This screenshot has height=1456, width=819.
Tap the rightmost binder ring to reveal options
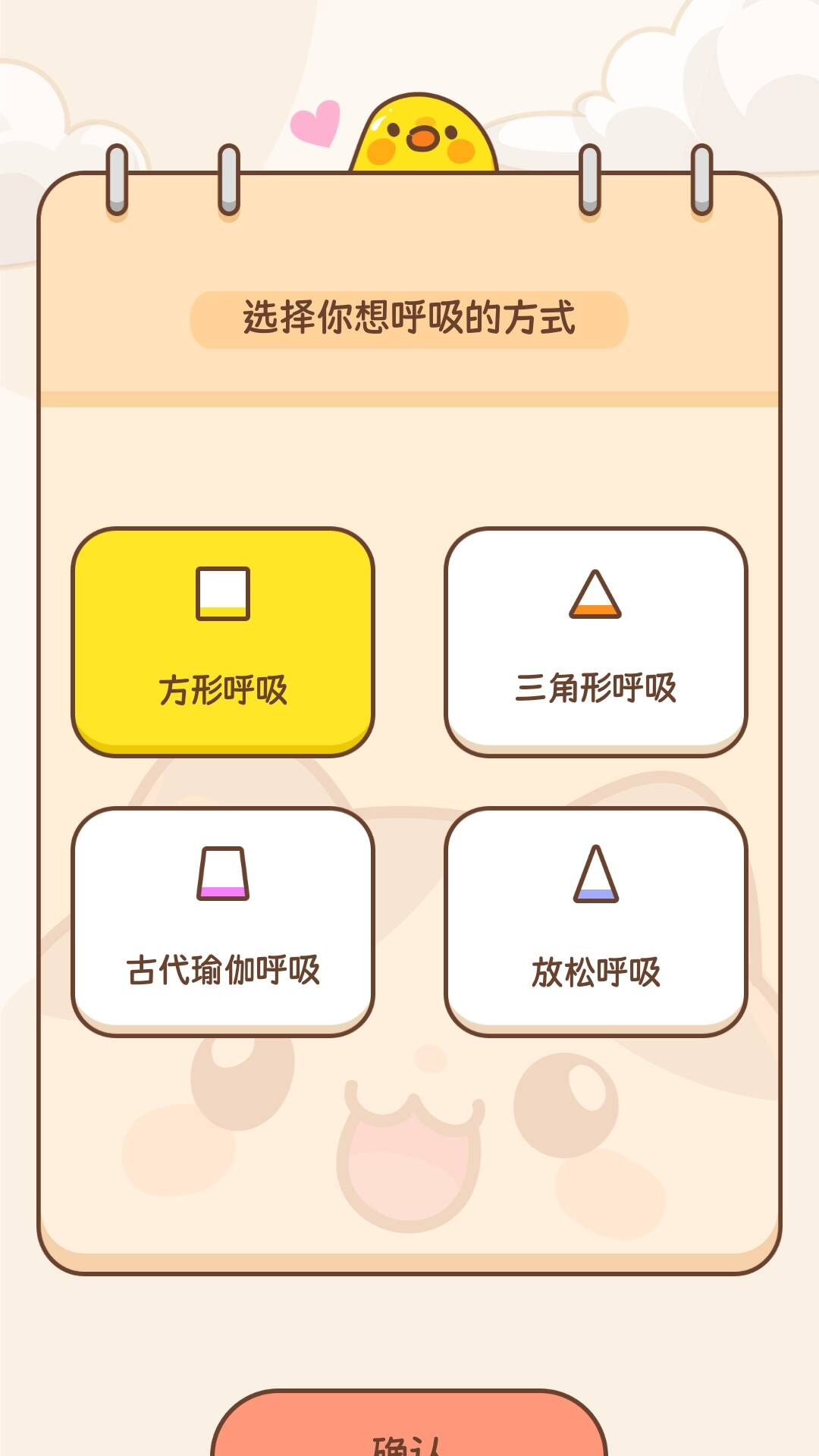(701, 178)
